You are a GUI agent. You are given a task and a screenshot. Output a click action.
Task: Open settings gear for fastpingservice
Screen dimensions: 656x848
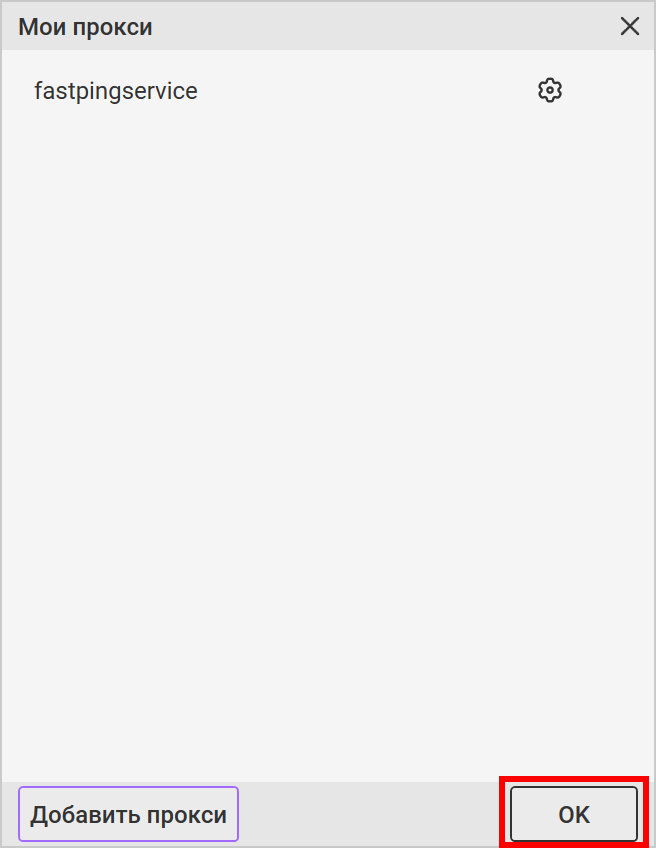550,91
